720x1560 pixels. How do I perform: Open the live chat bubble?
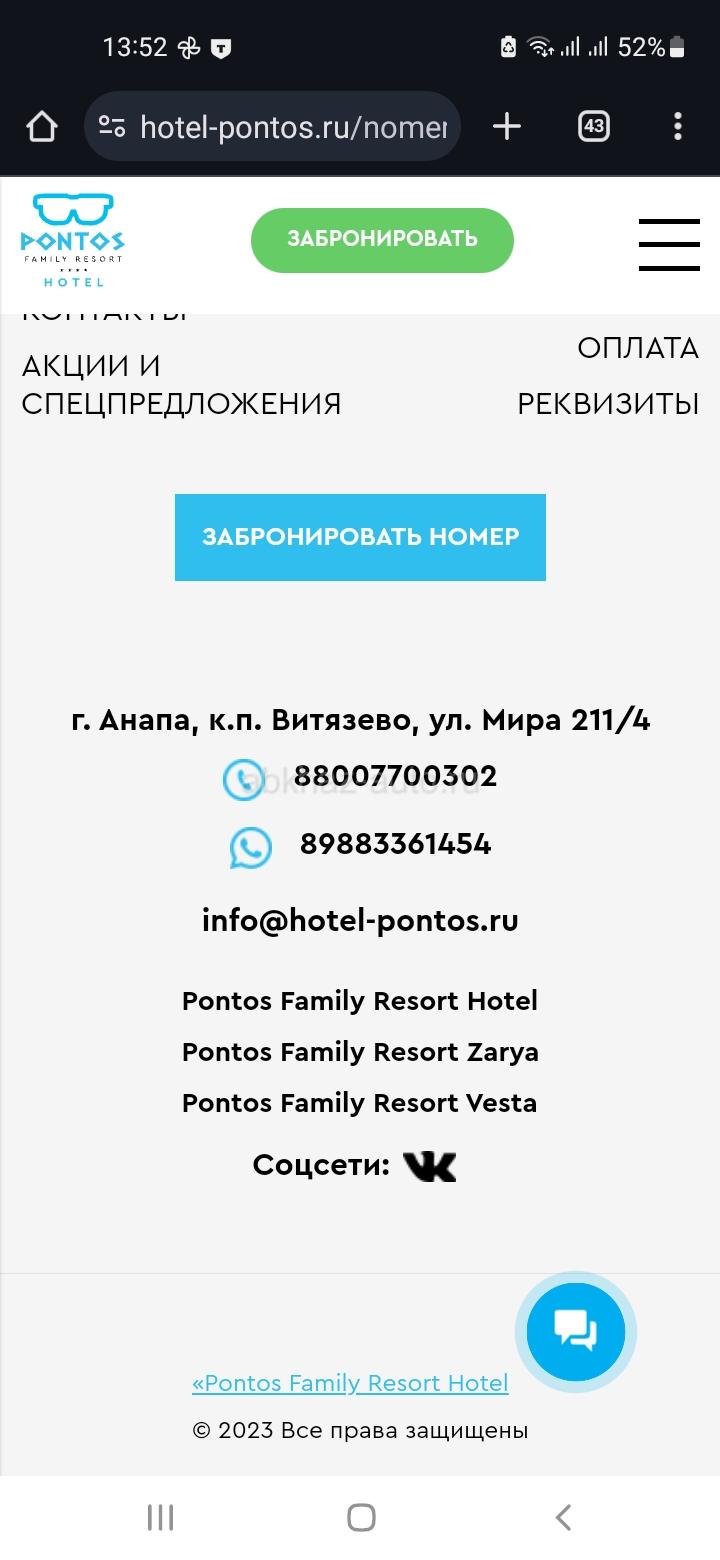tap(576, 1331)
